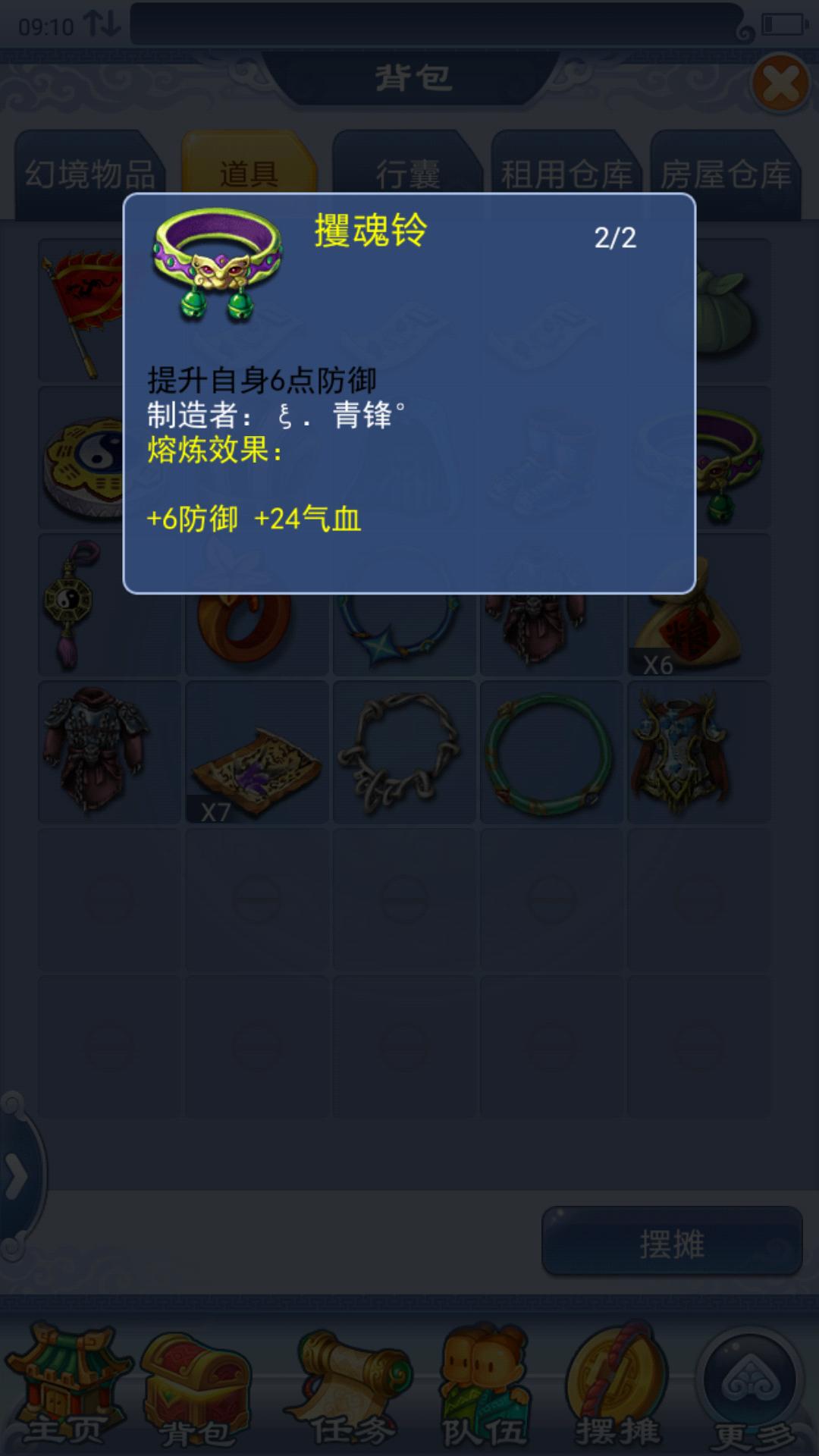
Task: Open 任务 in the bottom bar
Action: pos(349,1388)
